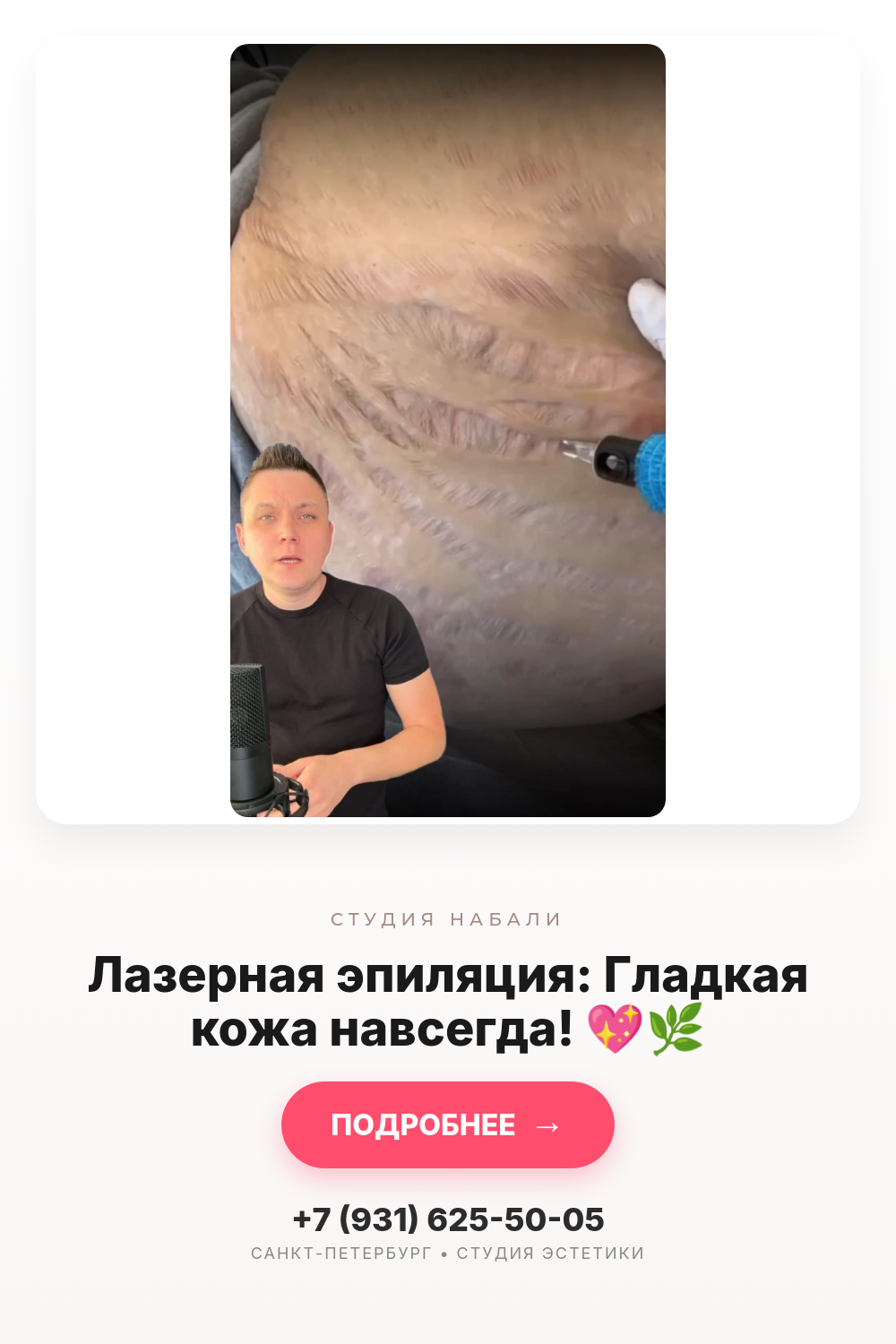
Task: Tap the ПОДРОБНЕЕ button
Action: (x=448, y=1124)
